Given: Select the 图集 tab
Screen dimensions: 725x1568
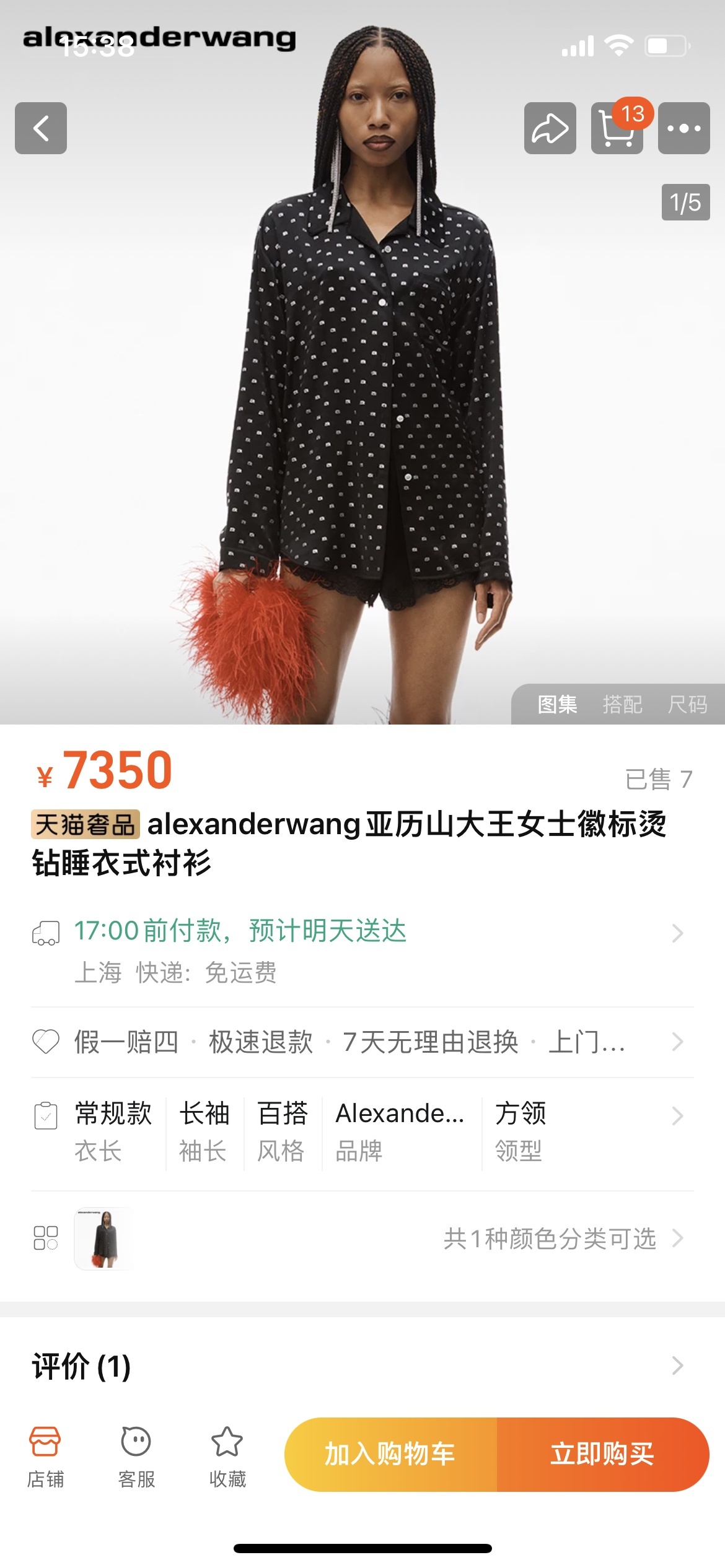Looking at the screenshot, I should click(x=557, y=704).
